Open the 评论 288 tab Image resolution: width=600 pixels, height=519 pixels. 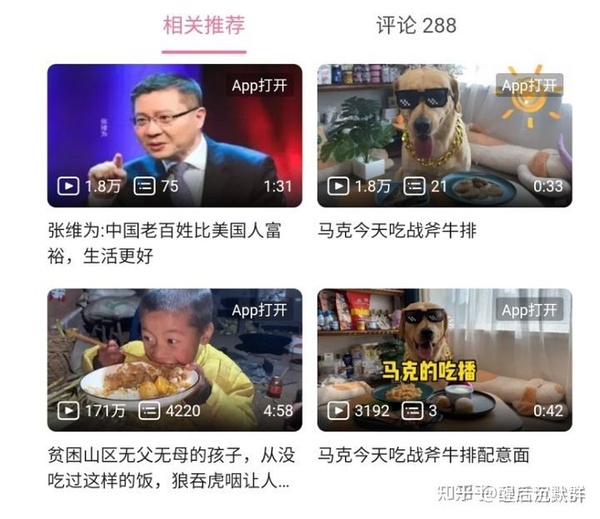[416, 25]
